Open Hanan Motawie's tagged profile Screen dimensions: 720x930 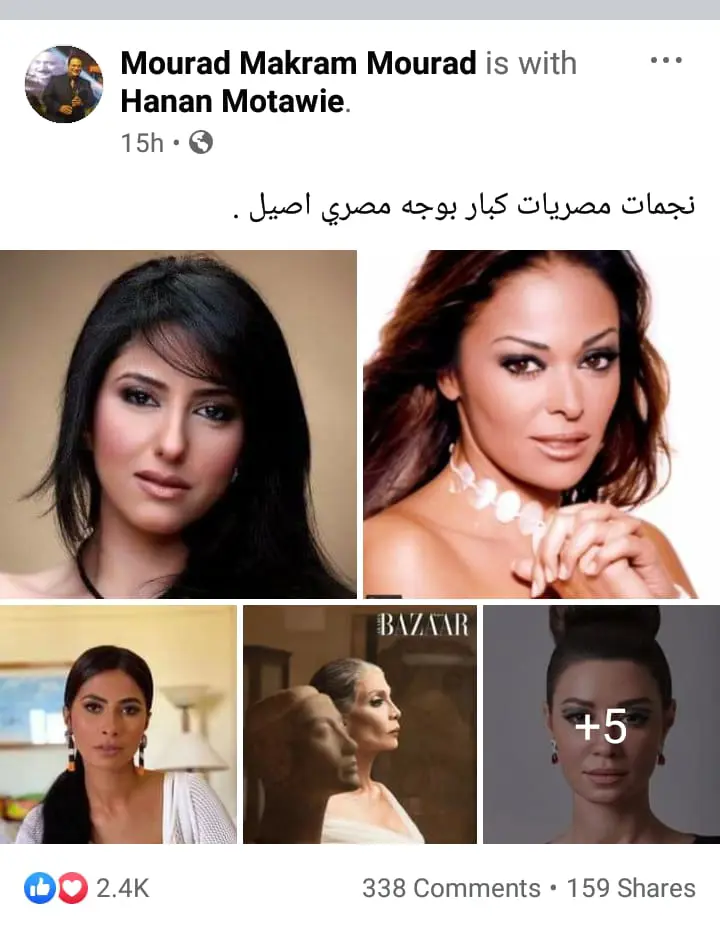click(x=232, y=101)
